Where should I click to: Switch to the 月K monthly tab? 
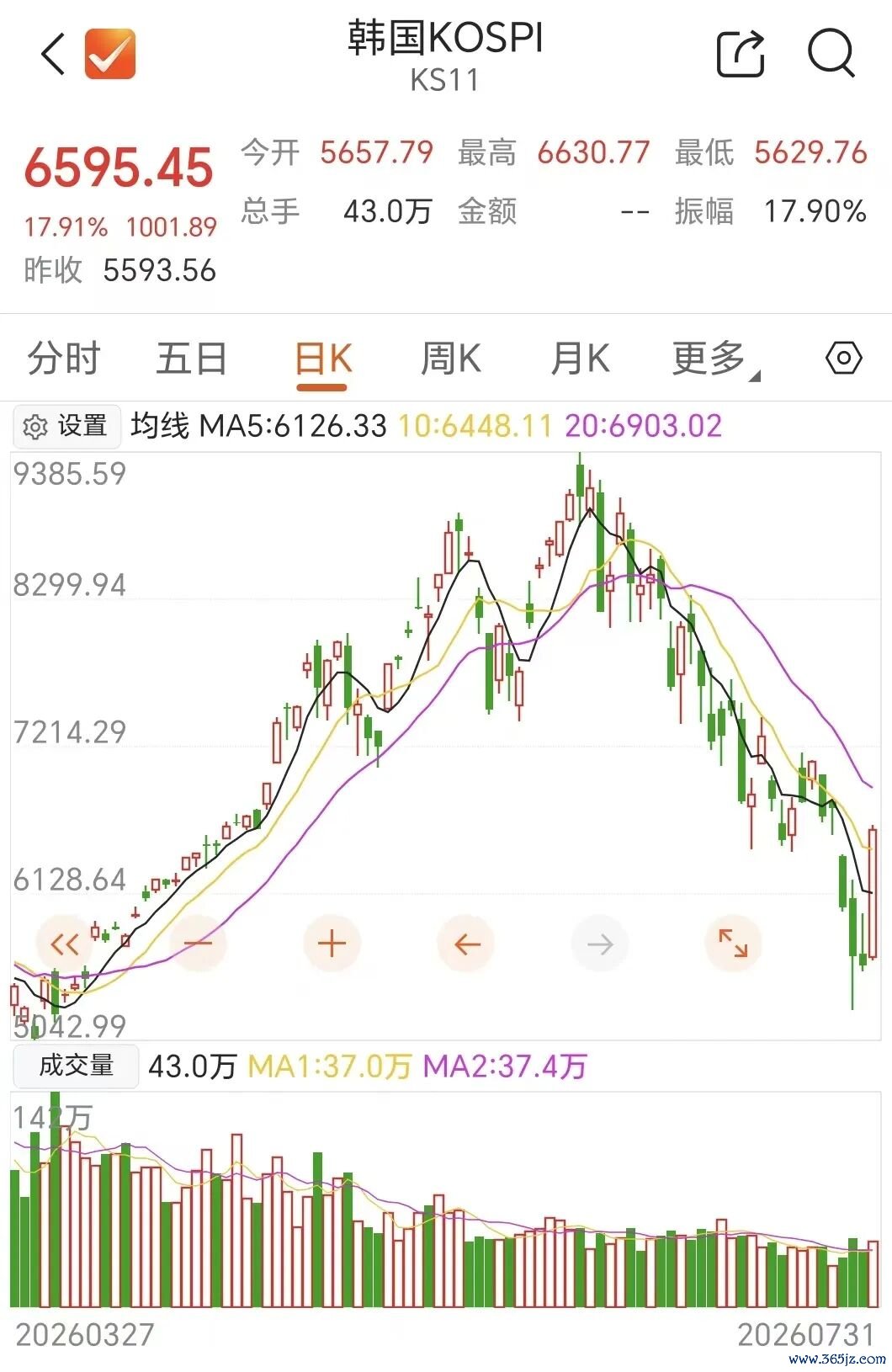581,359
